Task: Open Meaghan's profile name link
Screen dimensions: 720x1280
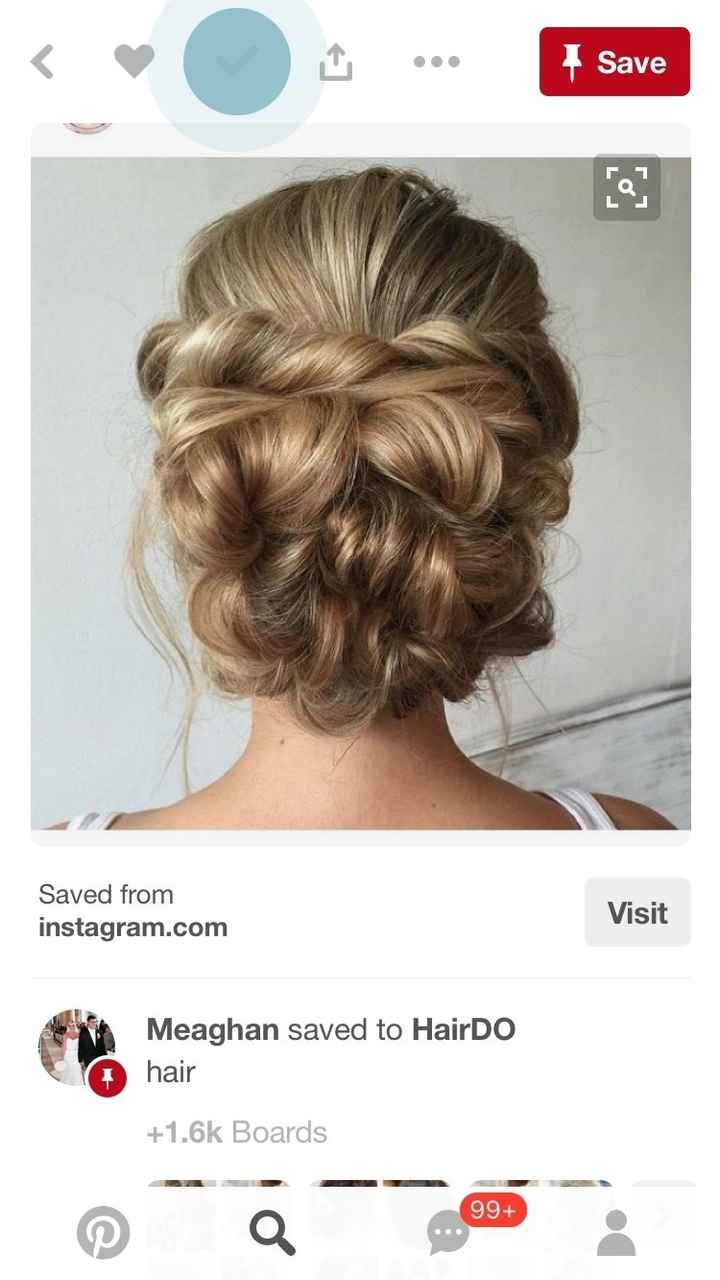Action: (x=211, y=1029)
